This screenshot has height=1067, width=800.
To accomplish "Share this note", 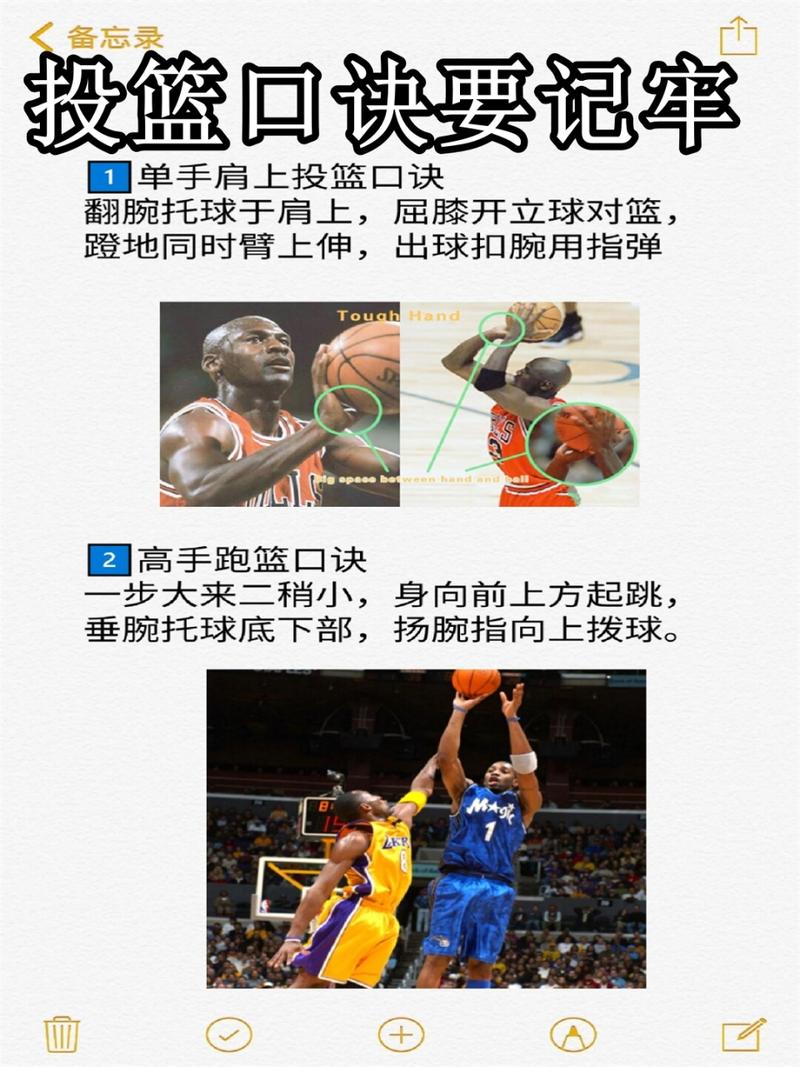I will [739, 36].
